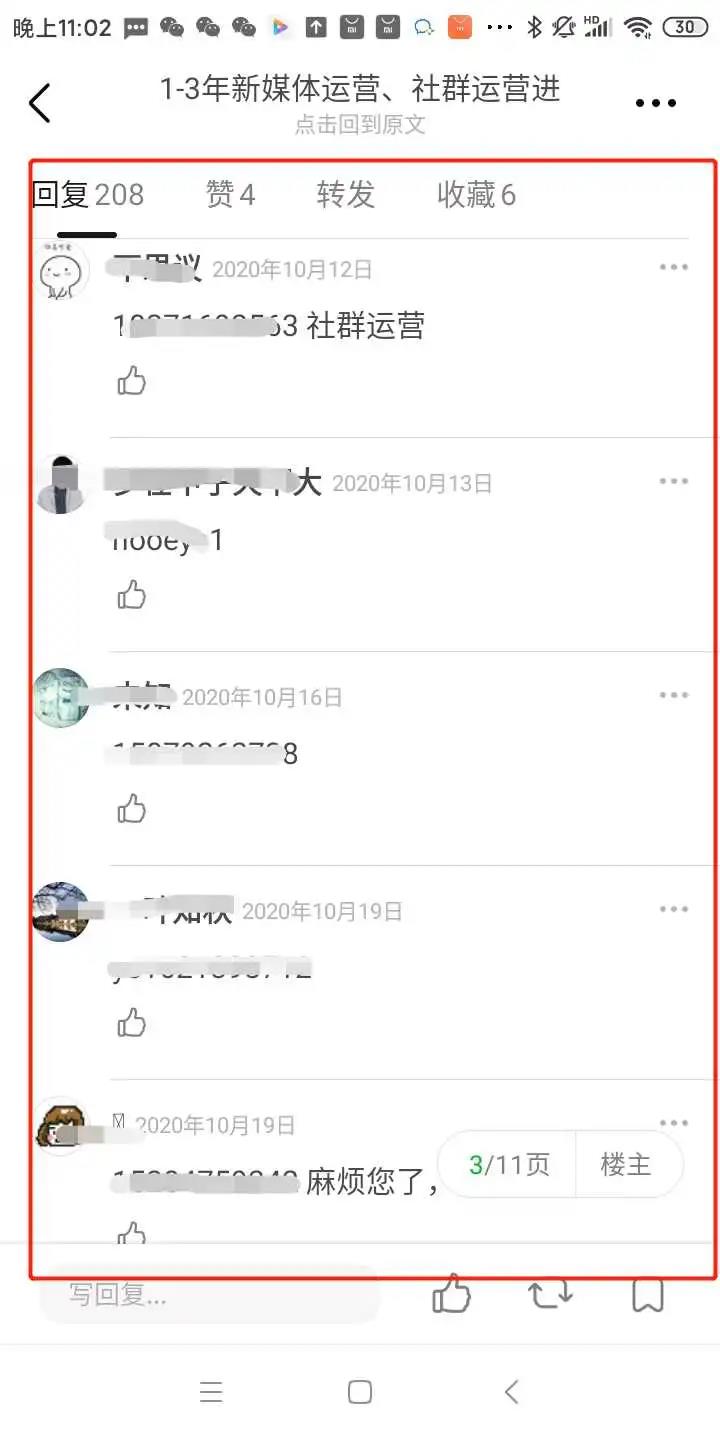
Task: Show only 楼主 replies
Action: coord(626,1165)
